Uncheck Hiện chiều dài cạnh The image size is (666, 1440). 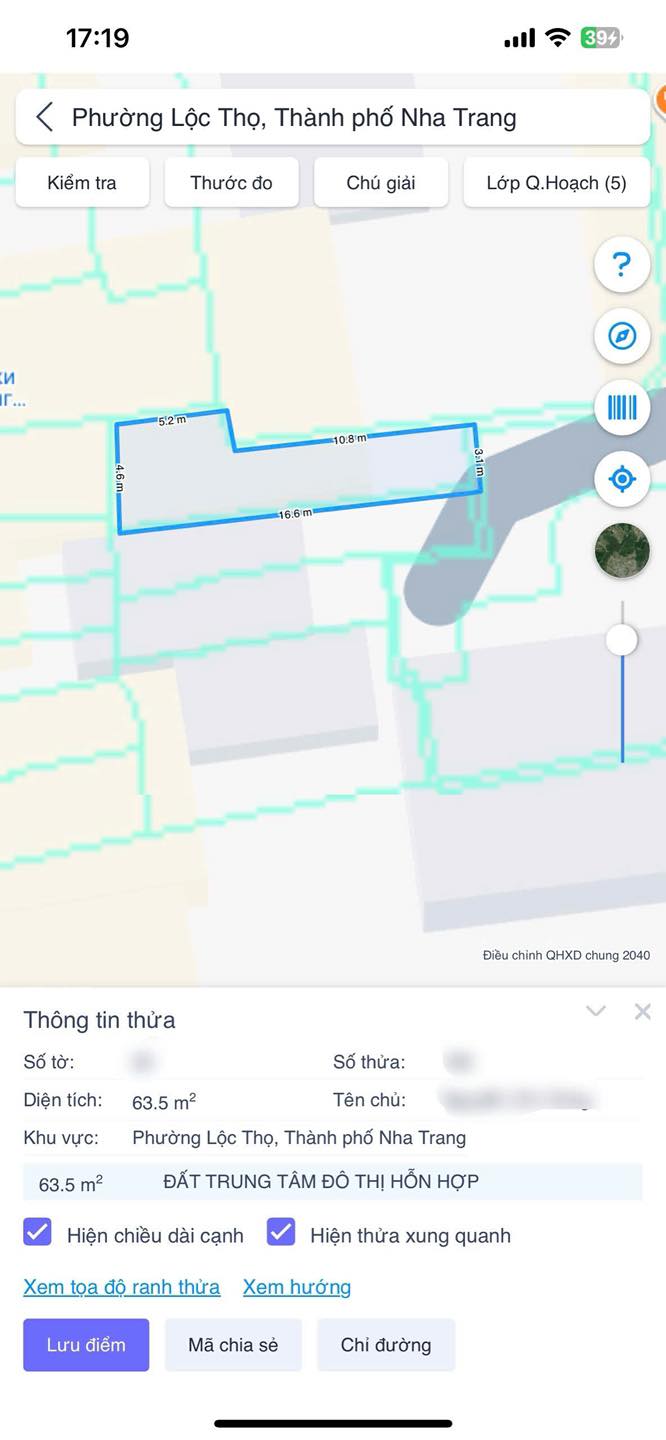pos(37,1232)
